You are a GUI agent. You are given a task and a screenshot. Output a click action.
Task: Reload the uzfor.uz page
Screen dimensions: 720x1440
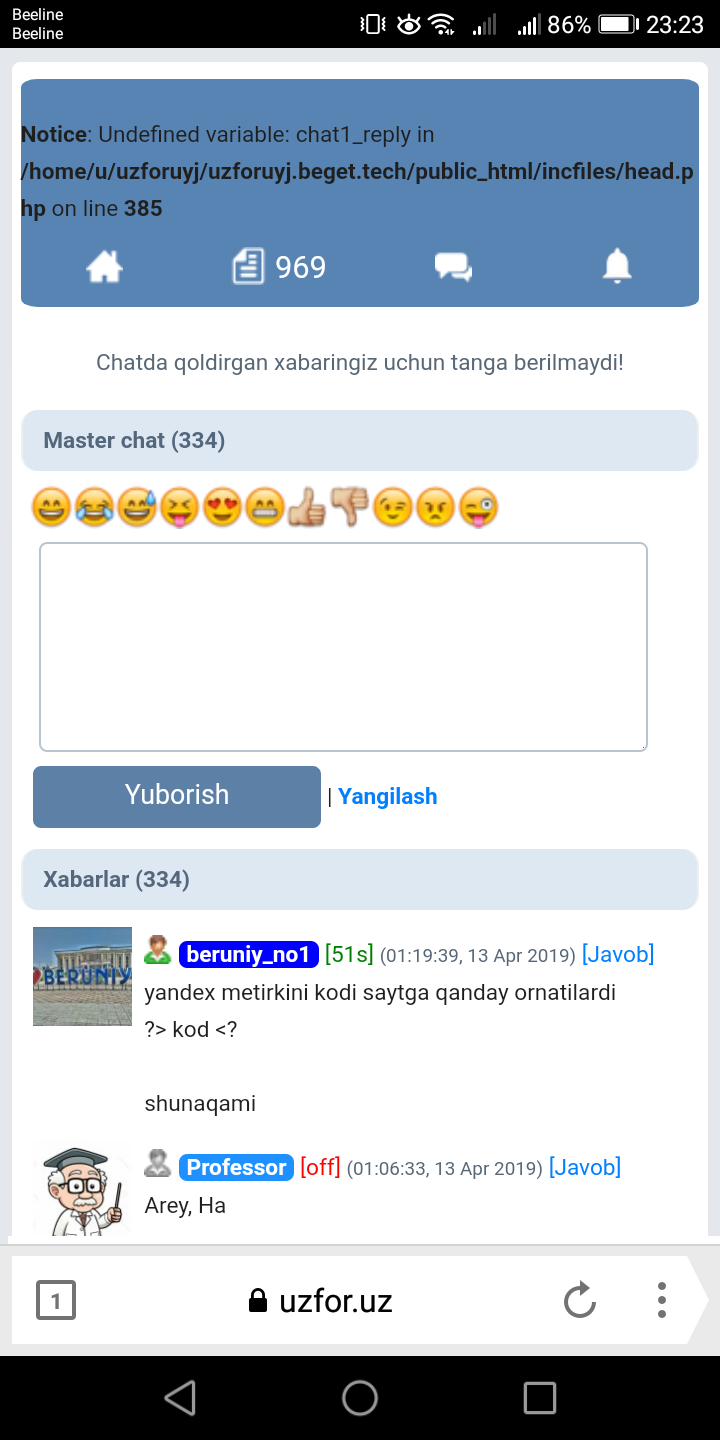coord(580,1301)
